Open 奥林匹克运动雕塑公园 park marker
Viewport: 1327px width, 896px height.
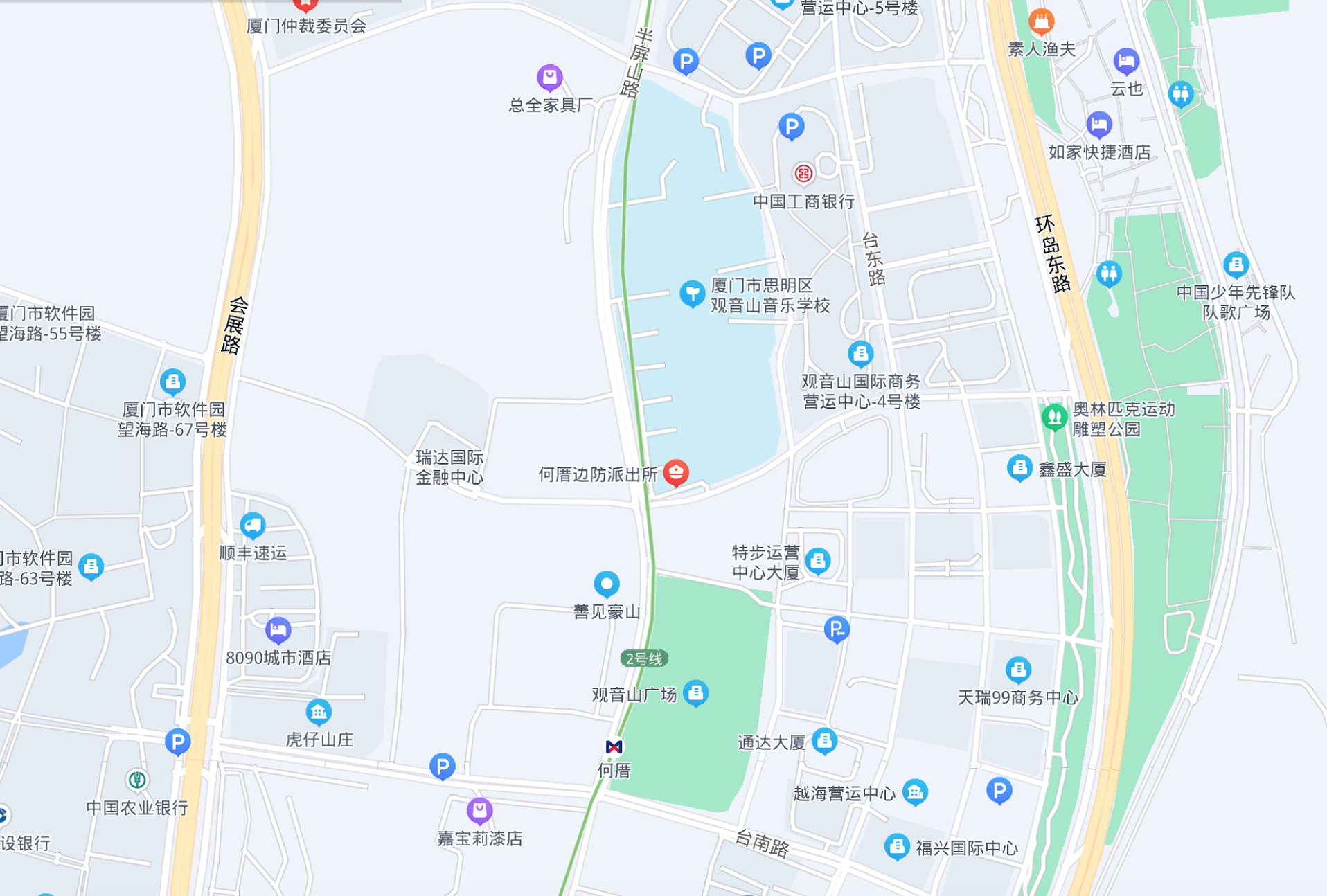(1054, 417)
